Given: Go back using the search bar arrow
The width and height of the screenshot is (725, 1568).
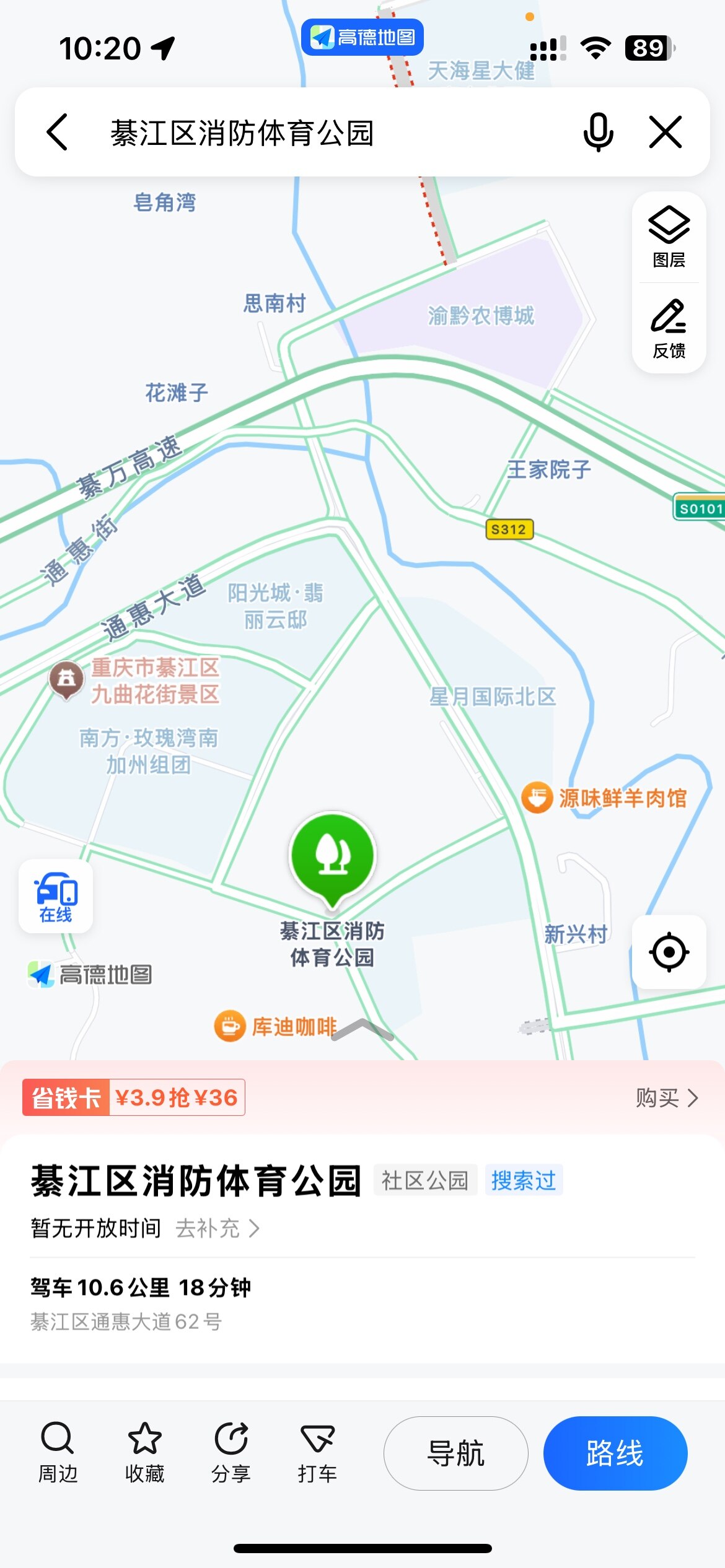Looking at the screenshot, I should 57,132.
